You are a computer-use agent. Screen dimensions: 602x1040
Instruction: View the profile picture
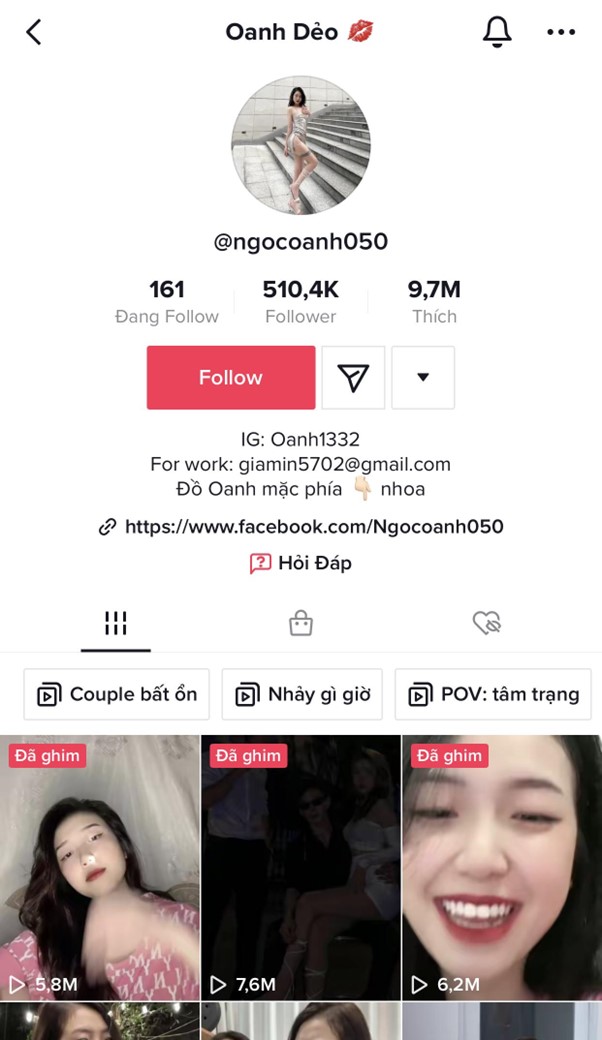coord(301,145)
